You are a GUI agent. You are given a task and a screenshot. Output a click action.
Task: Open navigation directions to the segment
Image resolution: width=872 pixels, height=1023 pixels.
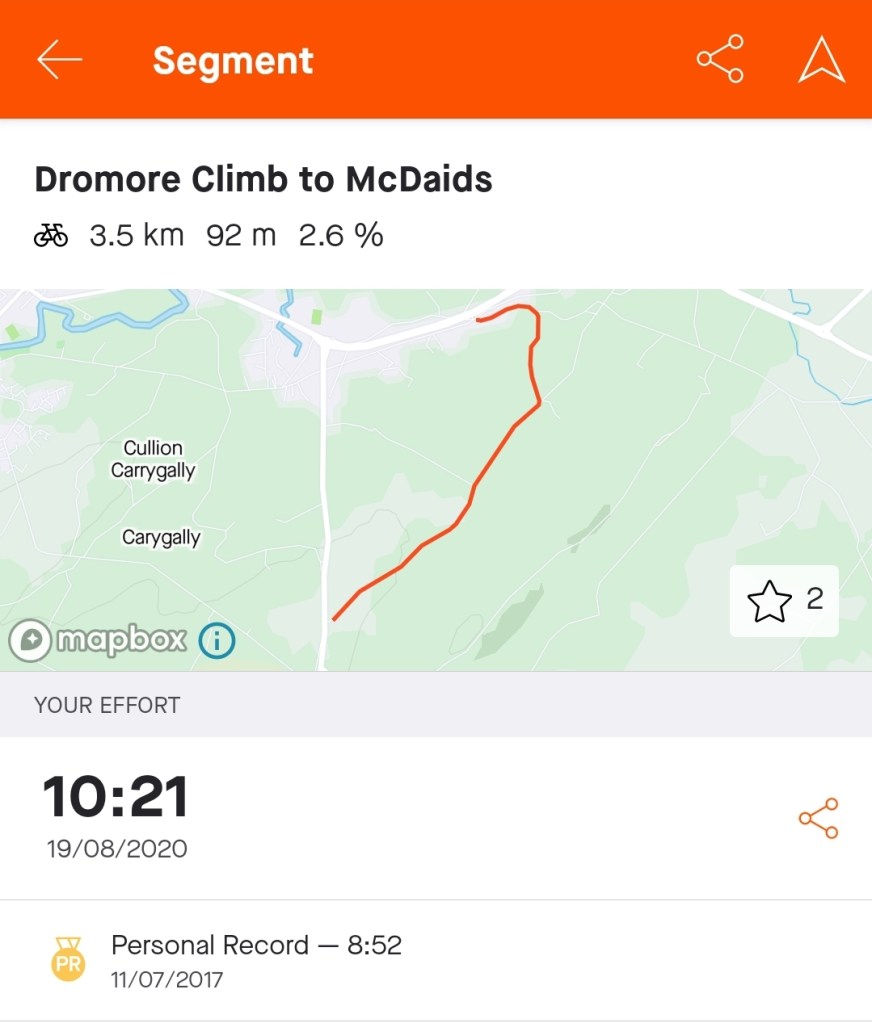822,60
